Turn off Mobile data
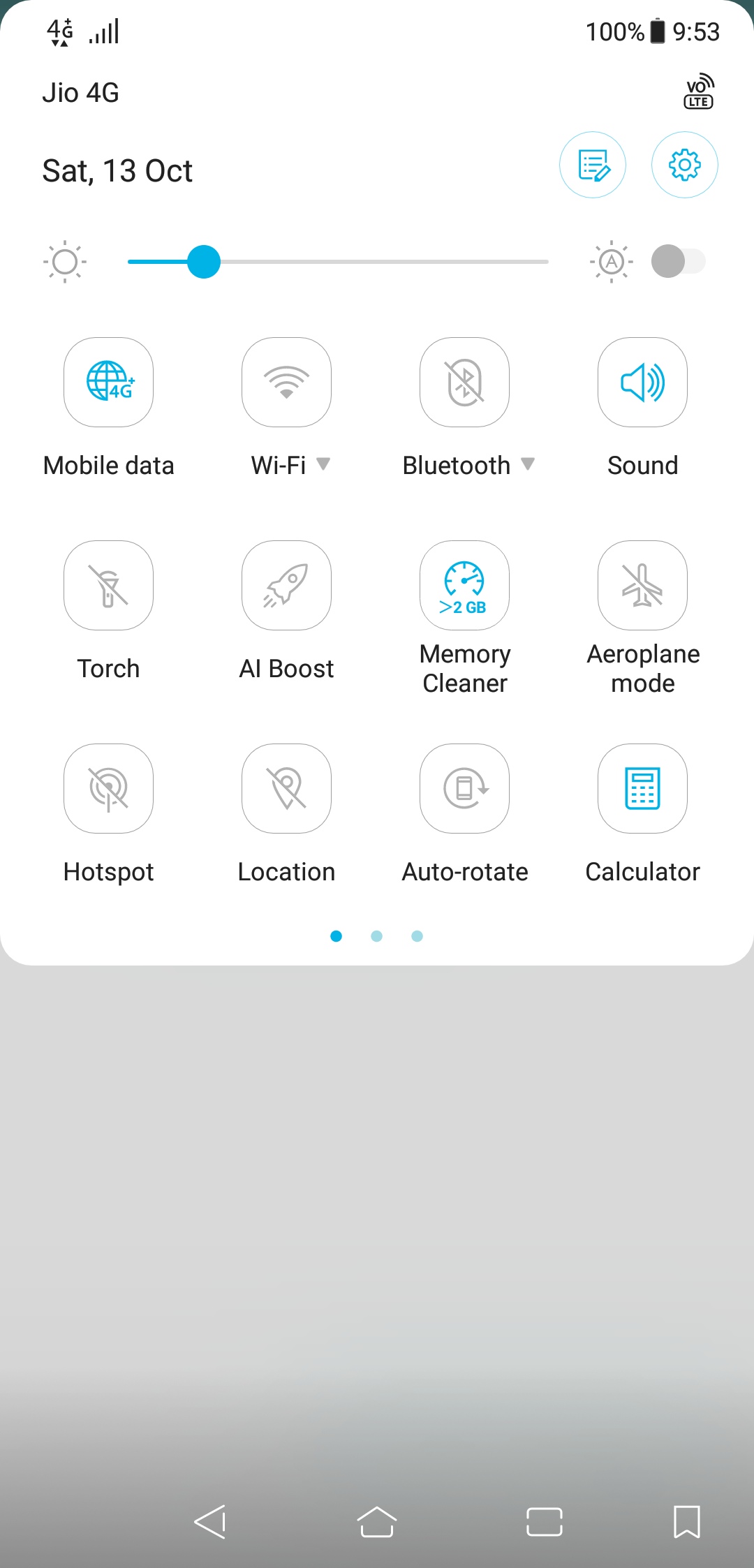The width and height of the screenshot is (754, 1568). (108, 382)
